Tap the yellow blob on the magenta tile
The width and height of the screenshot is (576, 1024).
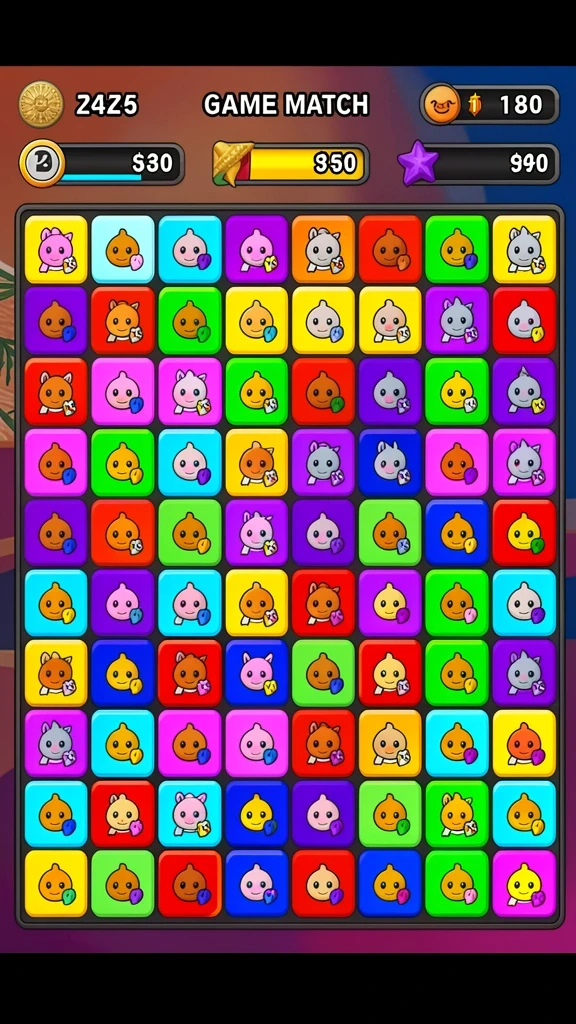tap(524, 884)
